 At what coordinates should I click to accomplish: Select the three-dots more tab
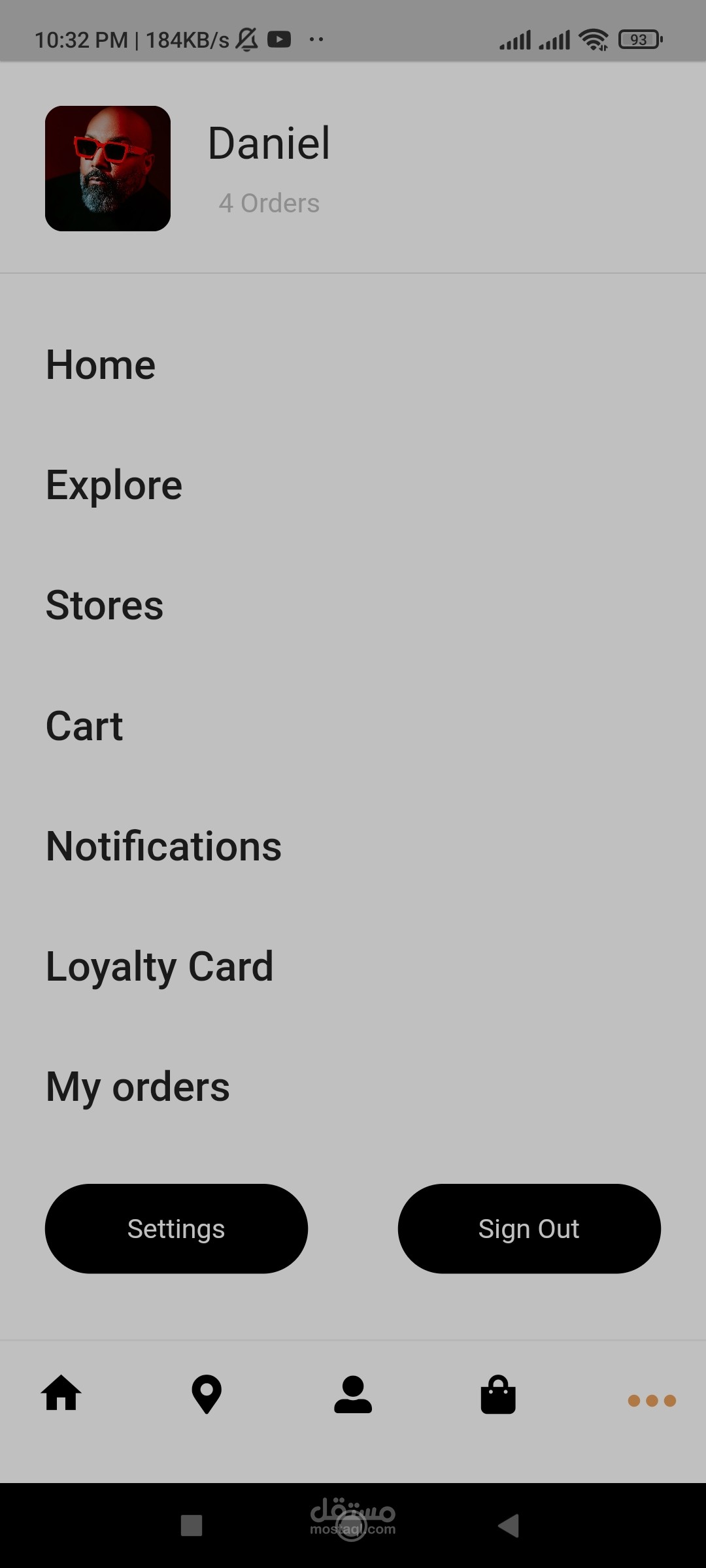[x=652, y=1400]
